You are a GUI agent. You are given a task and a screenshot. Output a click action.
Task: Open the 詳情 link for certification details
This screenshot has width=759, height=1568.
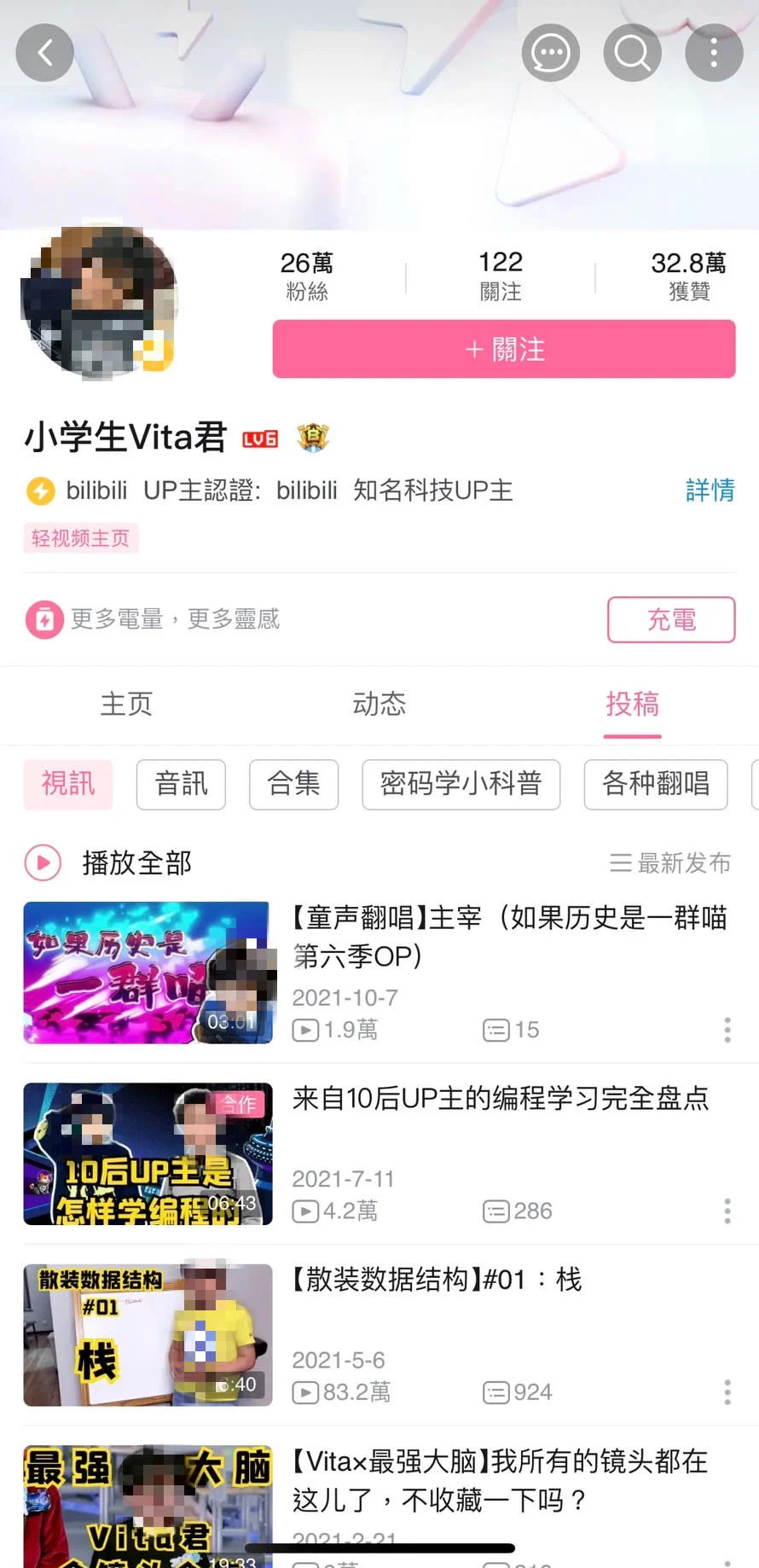pyautogui.click(x=710, y=490)
